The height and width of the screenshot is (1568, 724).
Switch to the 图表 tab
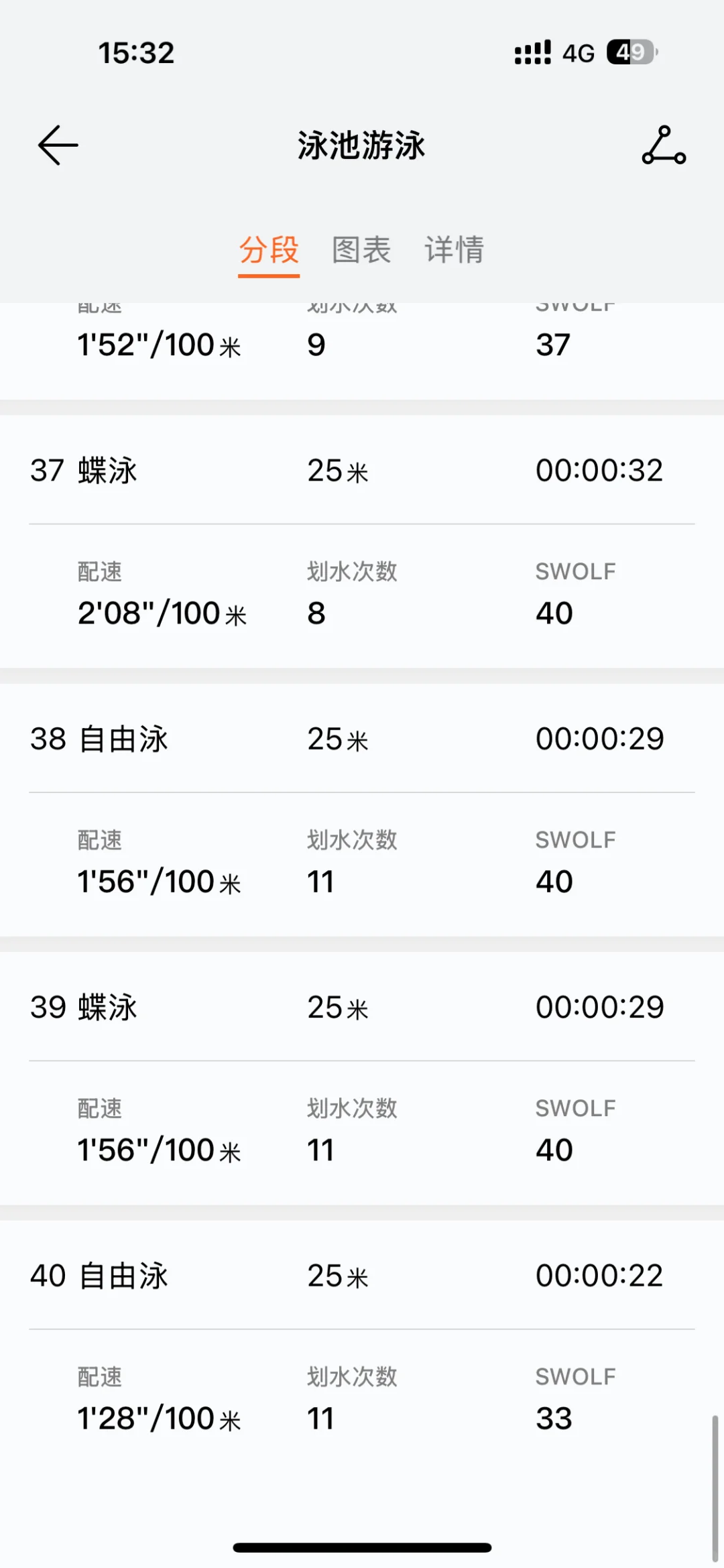click(361, 250)
